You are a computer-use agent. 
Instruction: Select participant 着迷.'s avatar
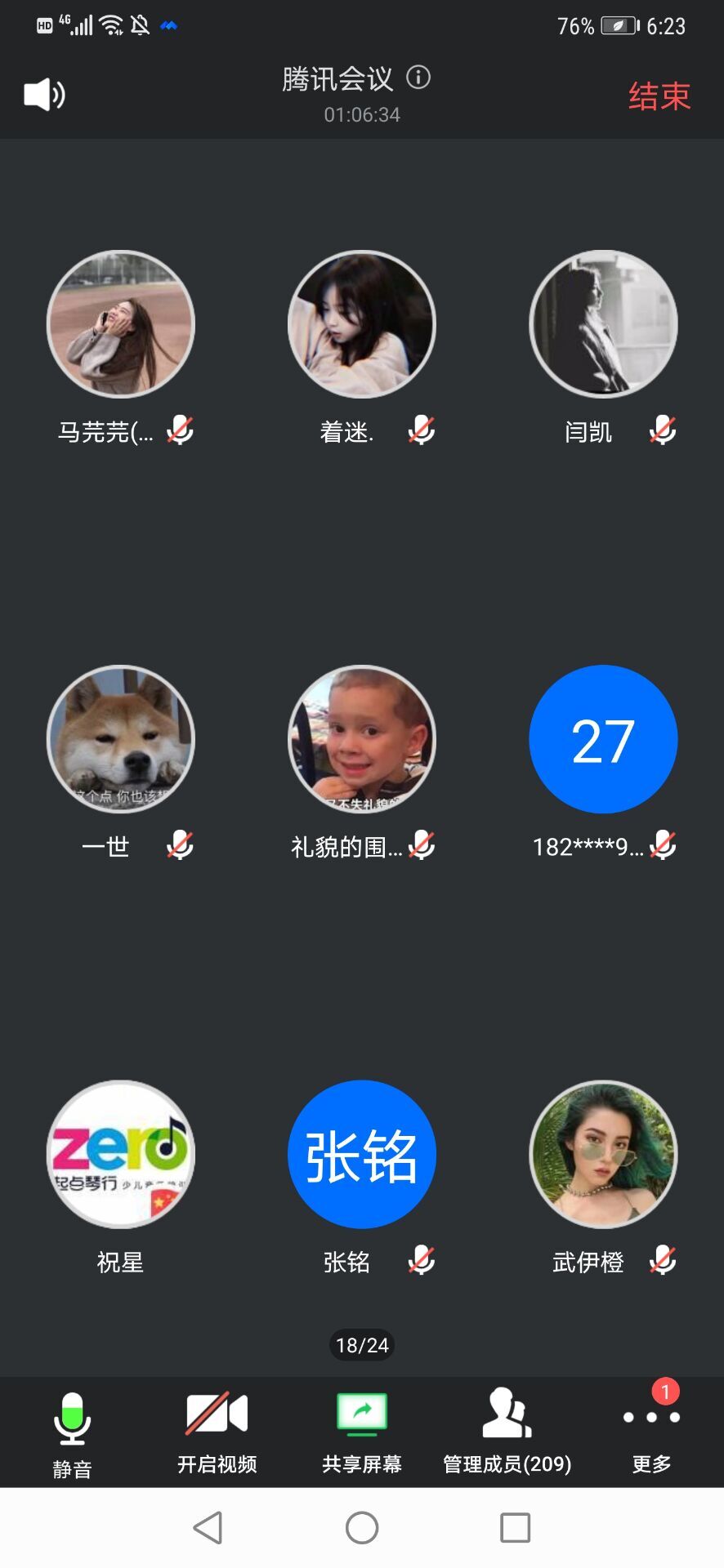[362, 324]
